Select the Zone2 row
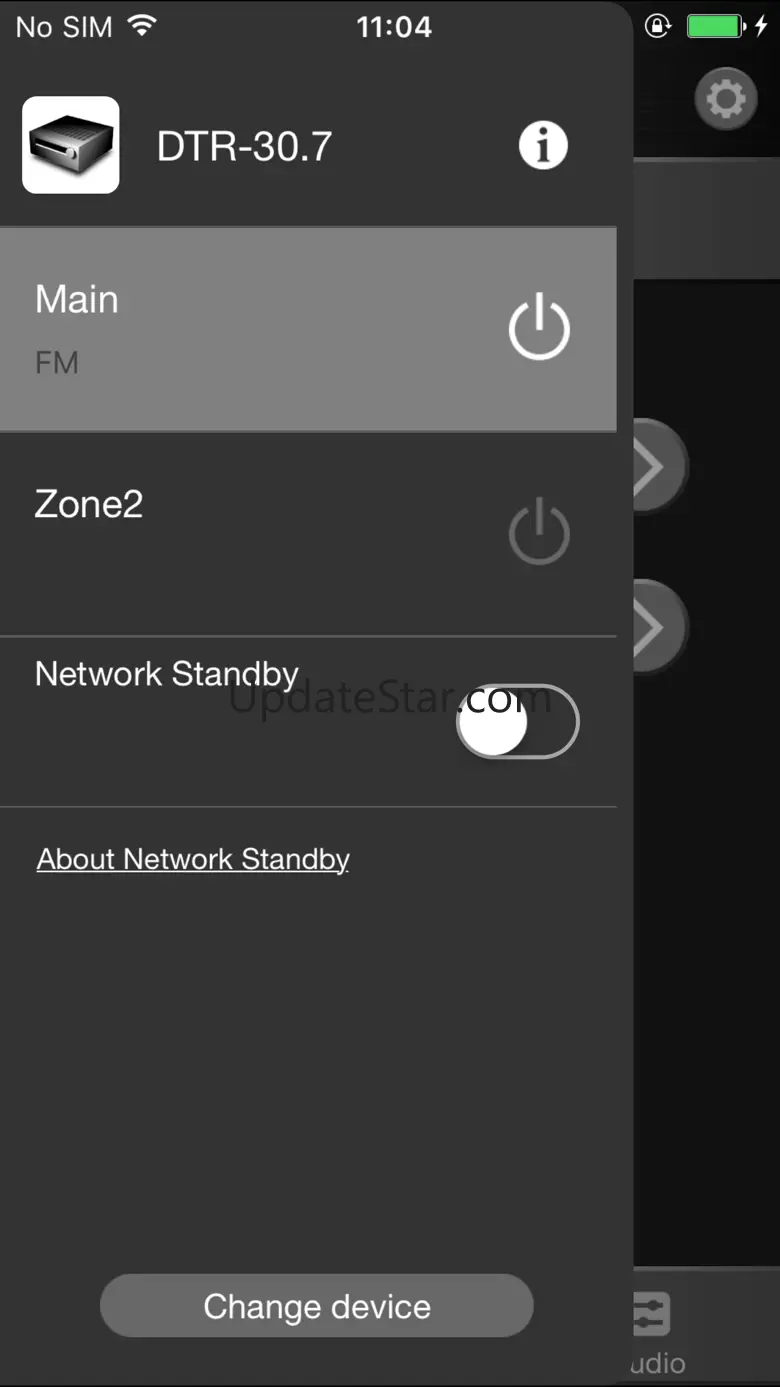 308,534
